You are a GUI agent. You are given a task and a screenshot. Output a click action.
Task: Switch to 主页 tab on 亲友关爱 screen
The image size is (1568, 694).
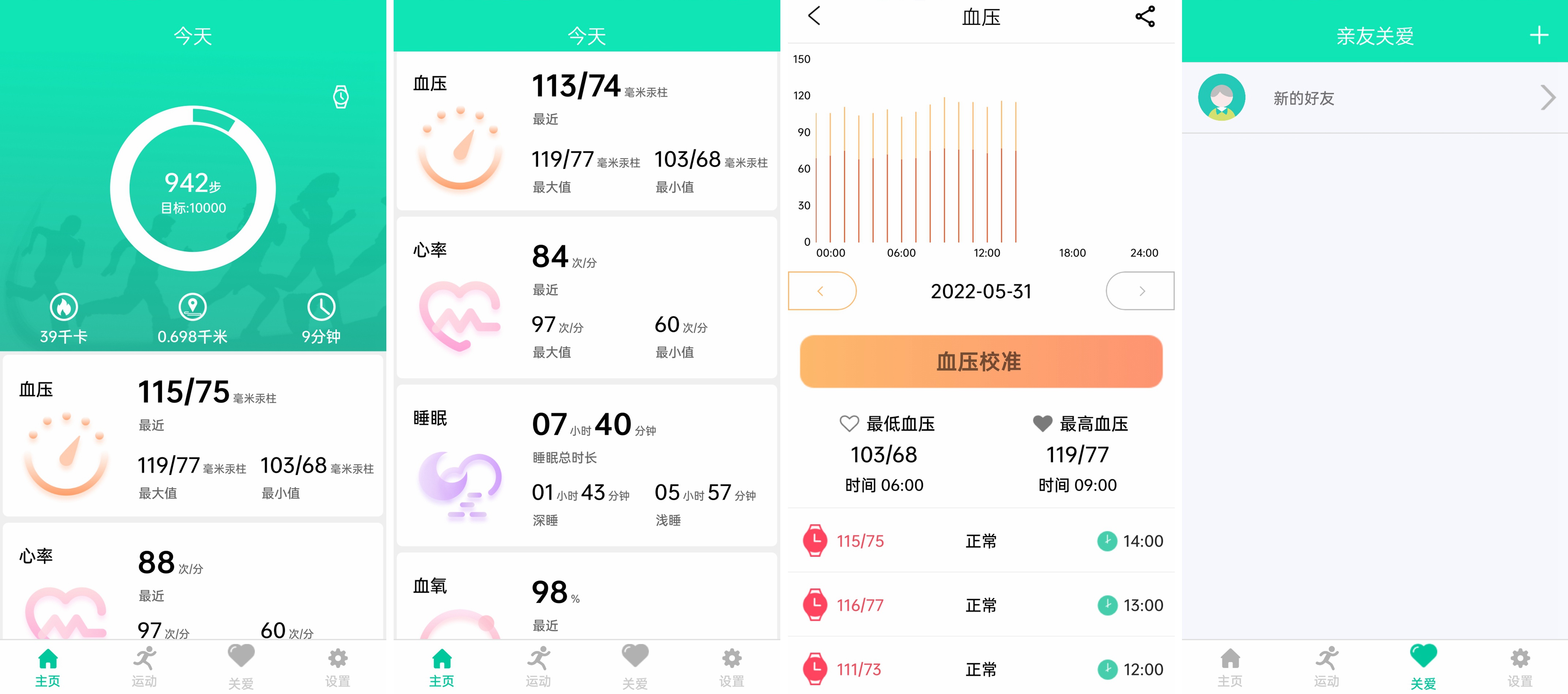(x=1230, y=667)
